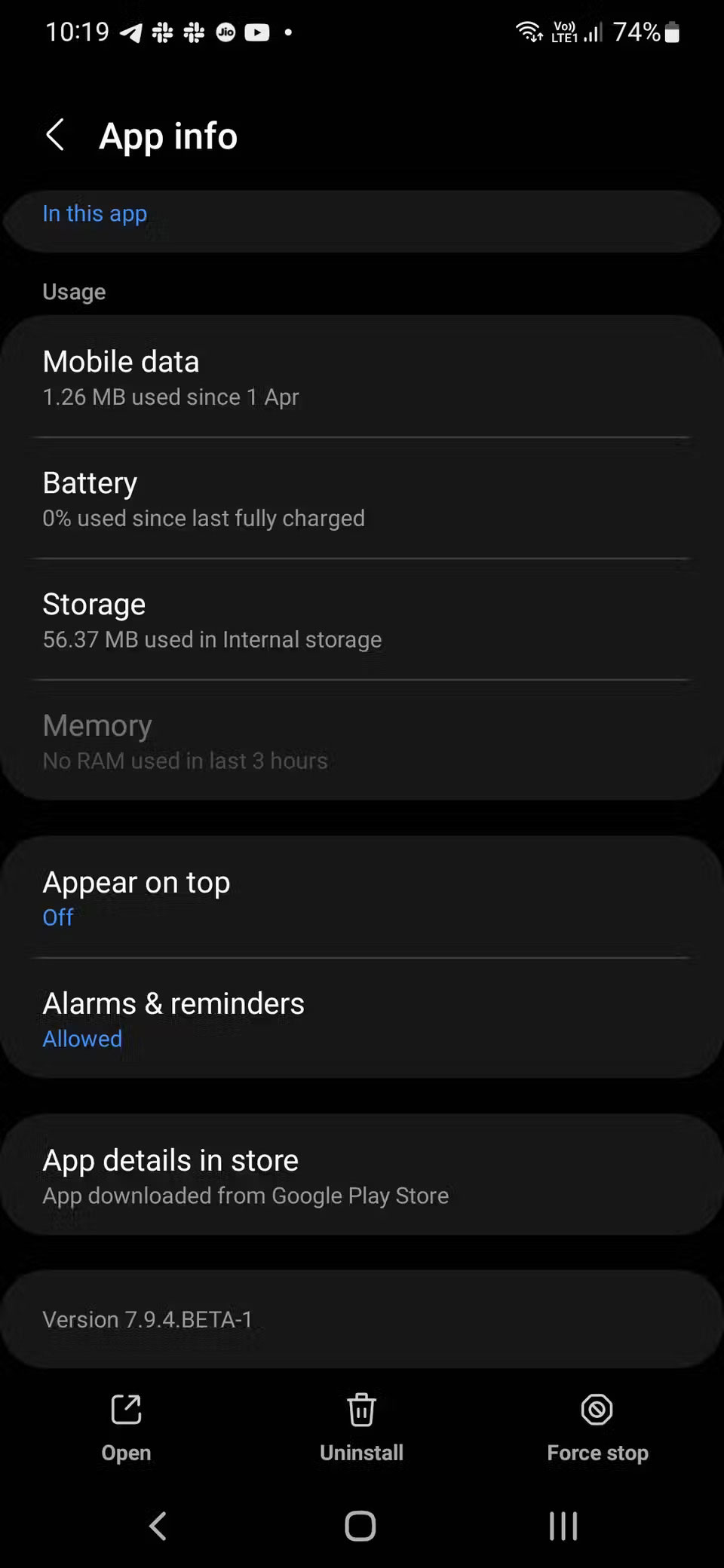This screenshot has height=1568, width=724.
Task: Open Mobile data usage details
Action: point(362,378)
